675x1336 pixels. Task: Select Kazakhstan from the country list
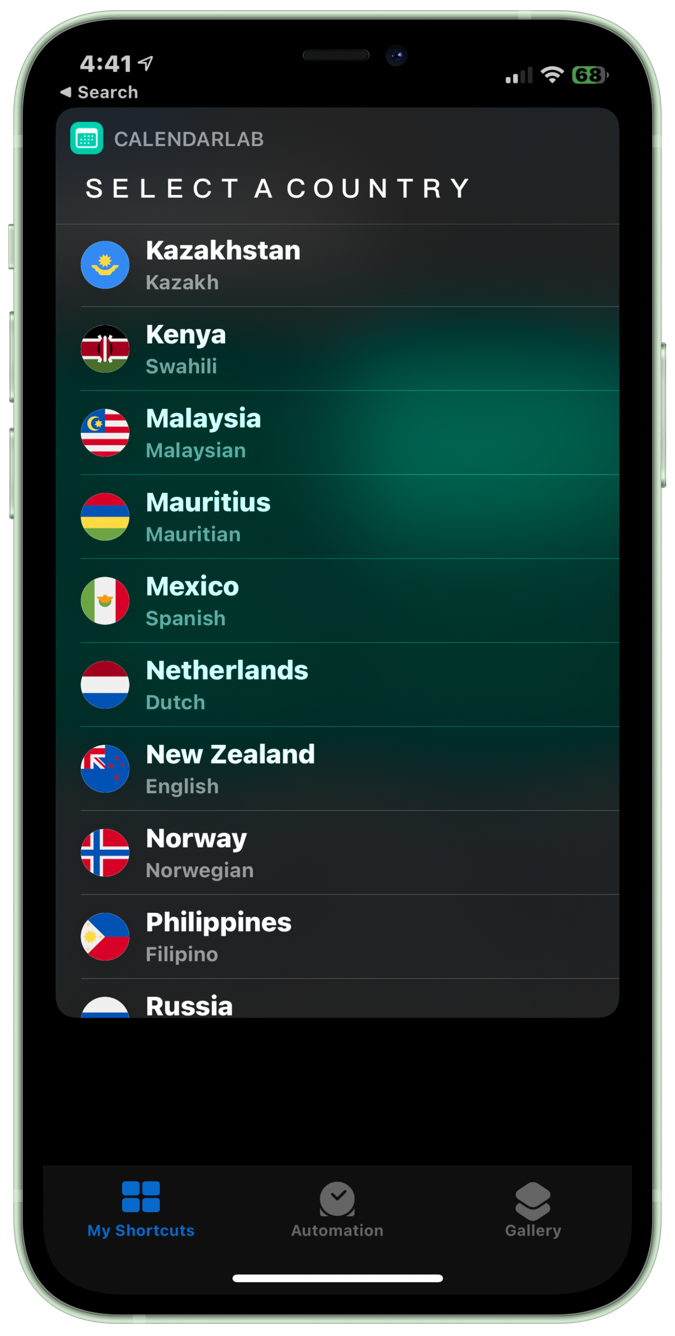click(336, 265)
